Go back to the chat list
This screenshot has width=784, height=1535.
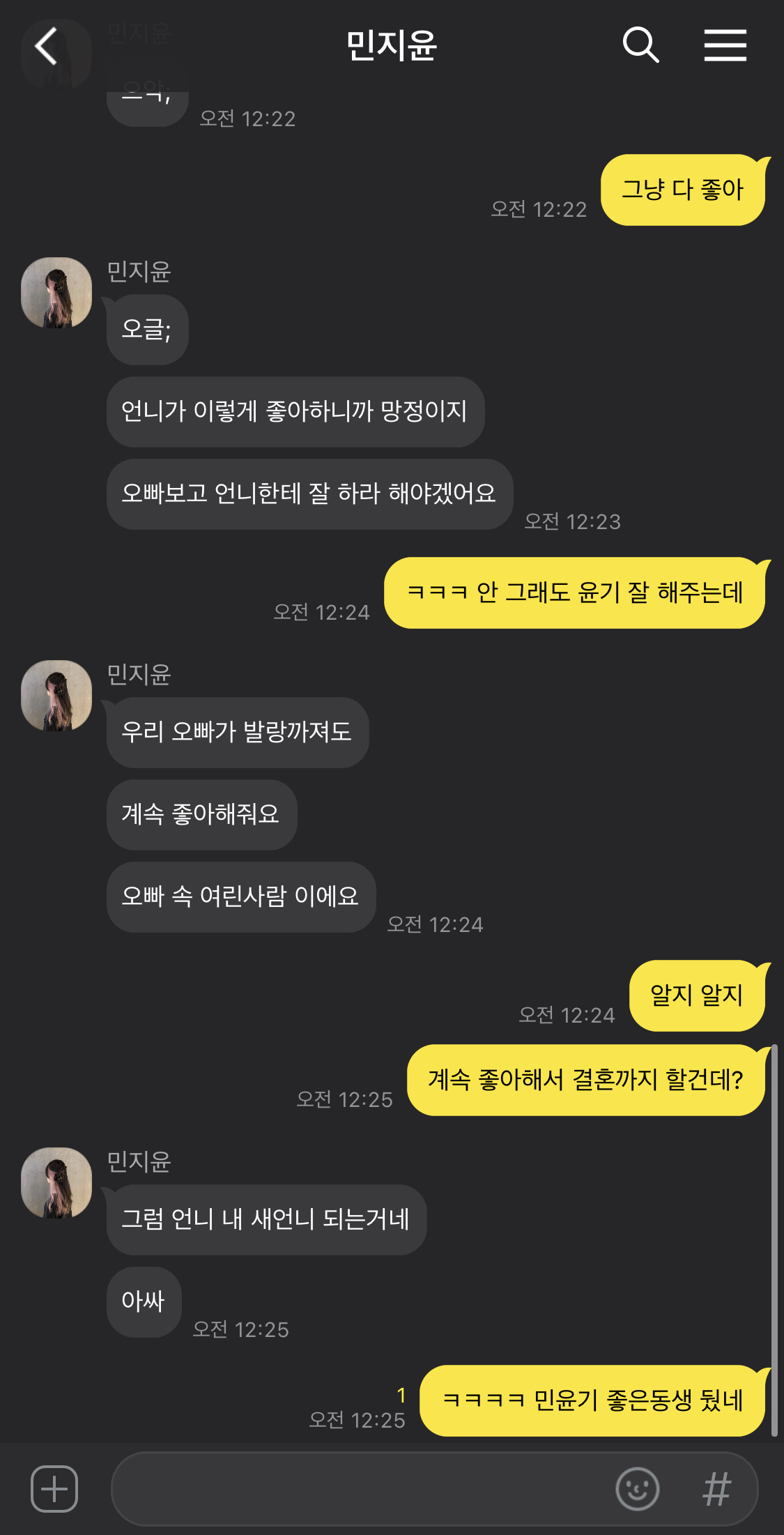pos(46,46)
